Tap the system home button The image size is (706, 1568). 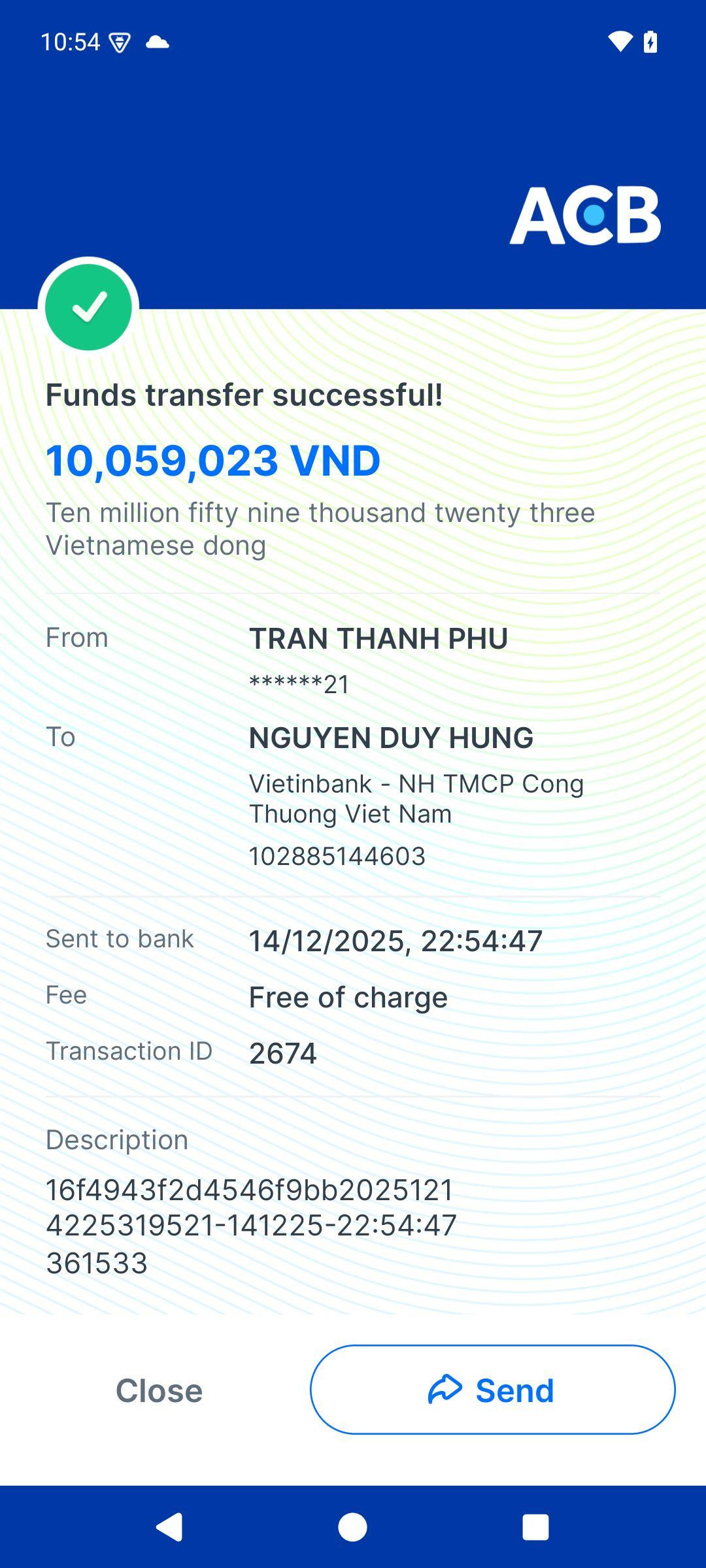pos(352,1527)
